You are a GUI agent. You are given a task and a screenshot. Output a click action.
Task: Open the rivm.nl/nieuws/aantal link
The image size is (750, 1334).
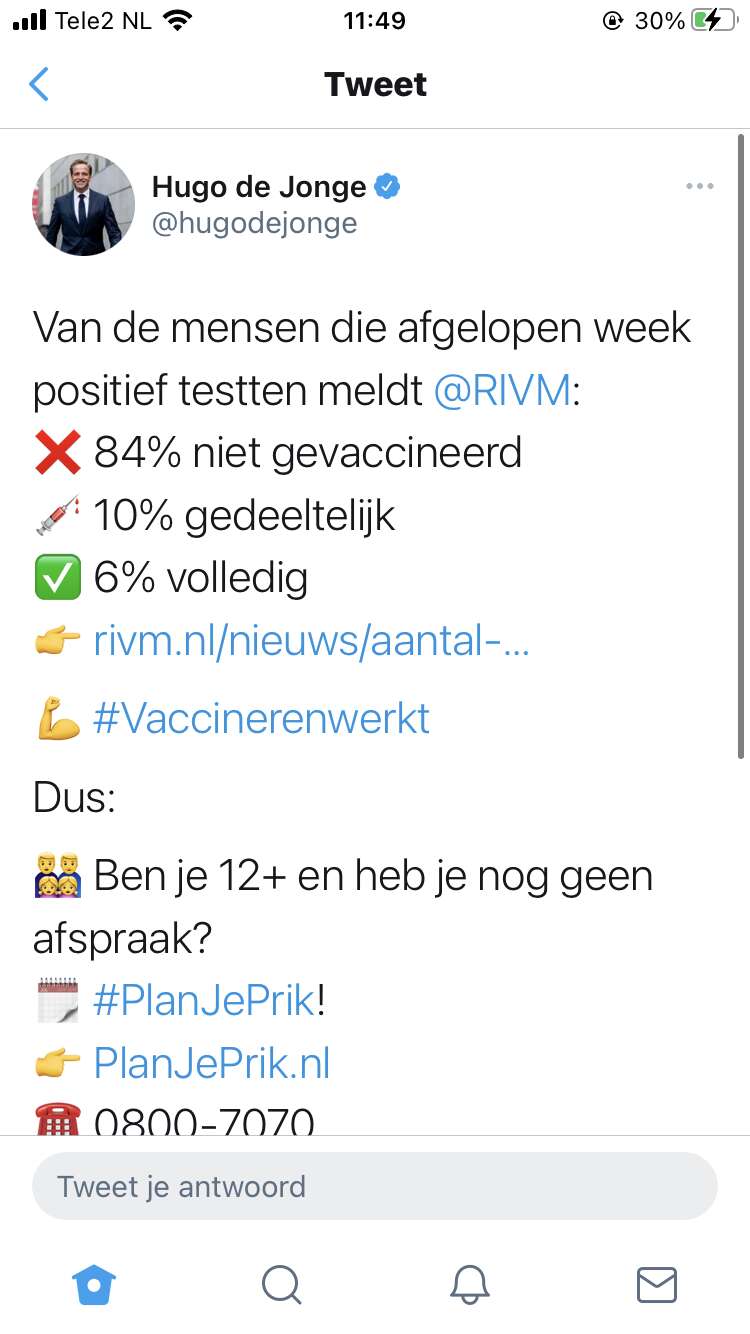pos(311,641)
